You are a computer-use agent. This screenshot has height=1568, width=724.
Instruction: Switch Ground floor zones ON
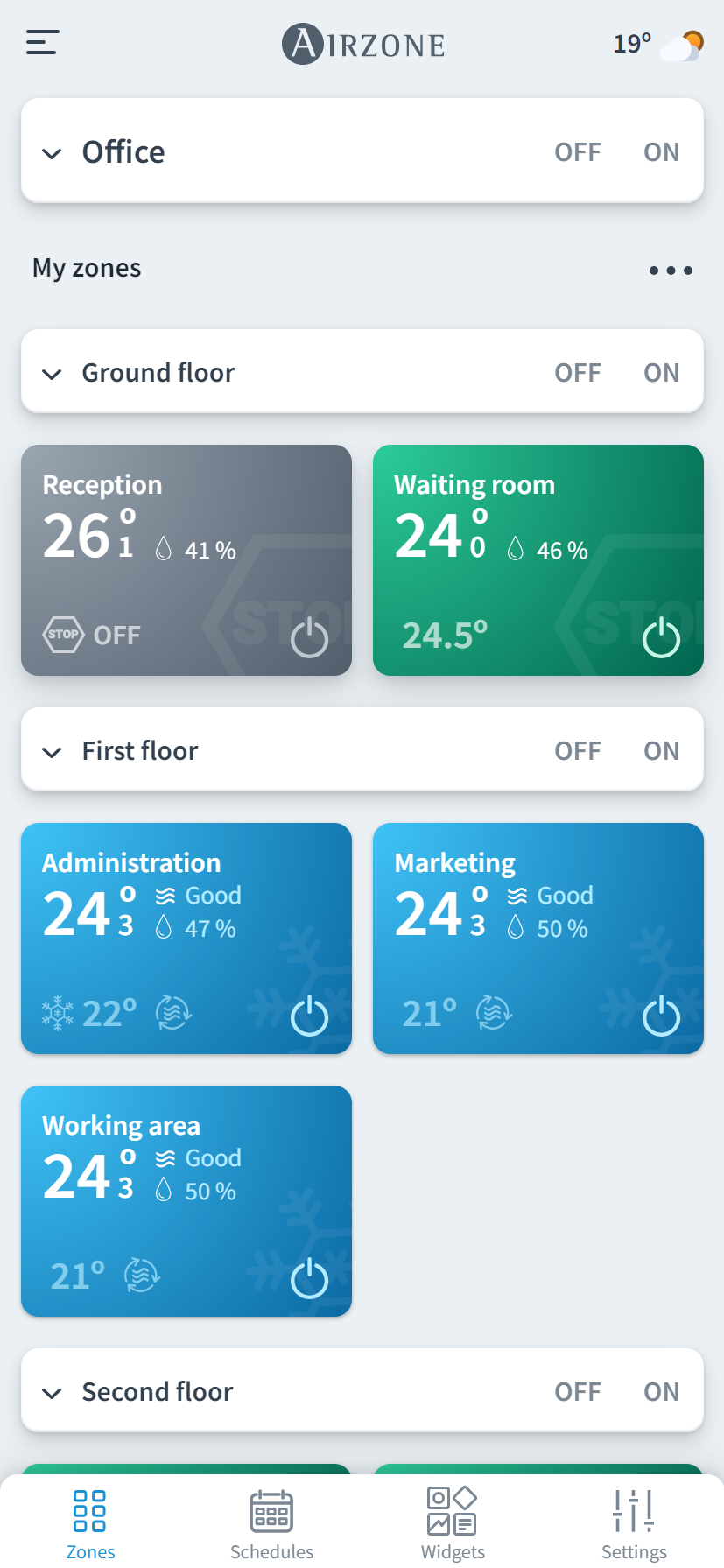661,373
